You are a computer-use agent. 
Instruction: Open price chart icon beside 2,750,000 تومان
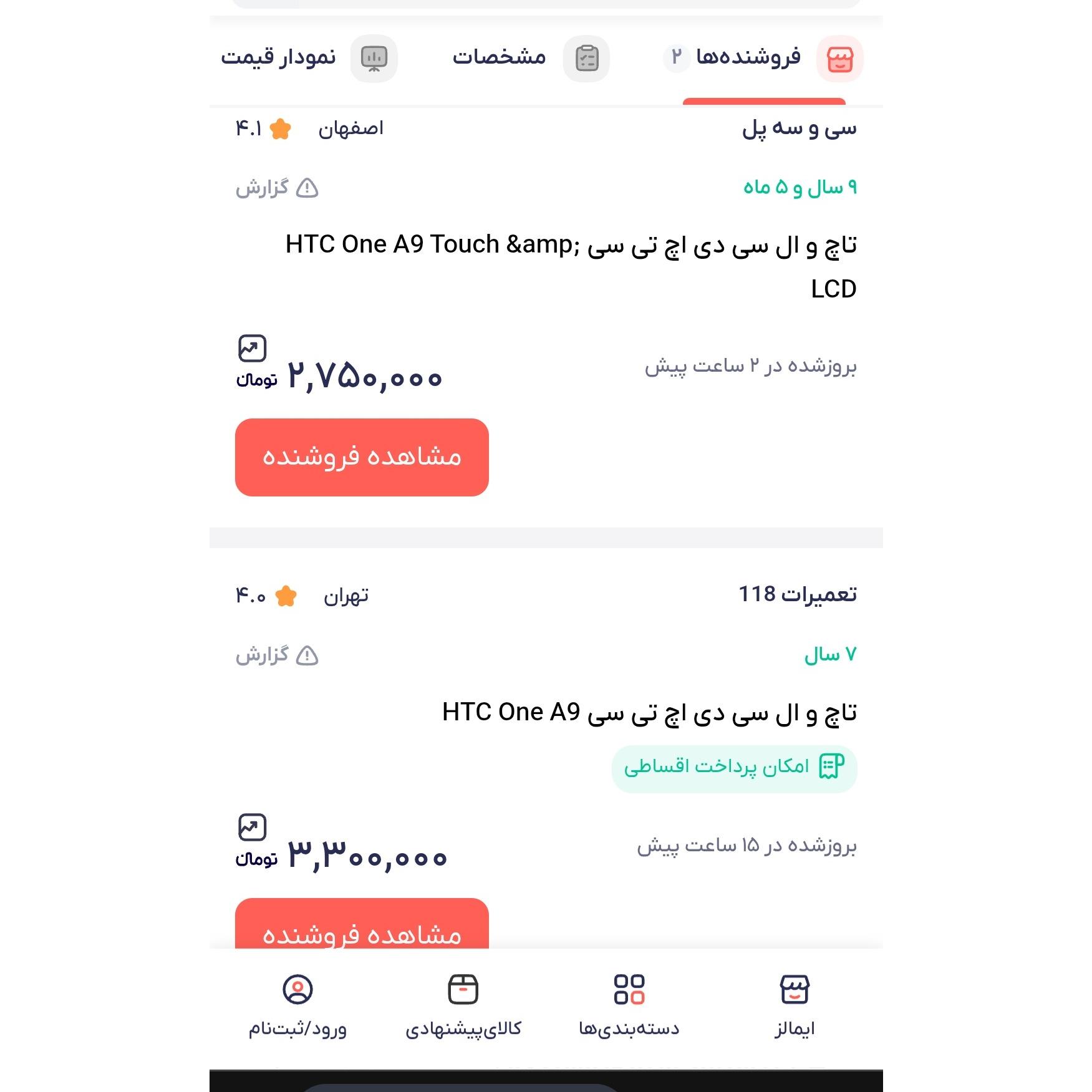click(252, 349)
